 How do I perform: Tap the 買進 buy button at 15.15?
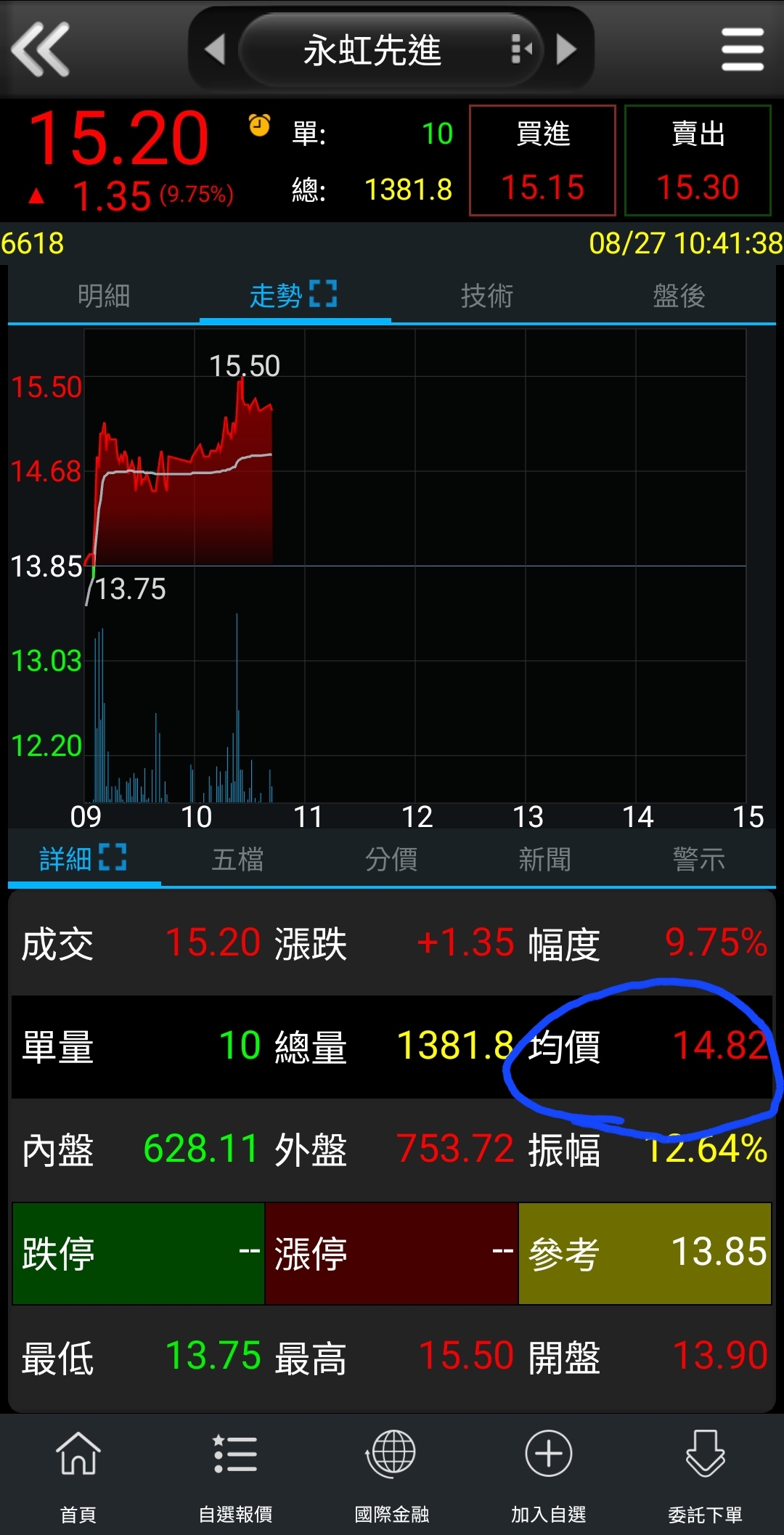coord(542,160)
